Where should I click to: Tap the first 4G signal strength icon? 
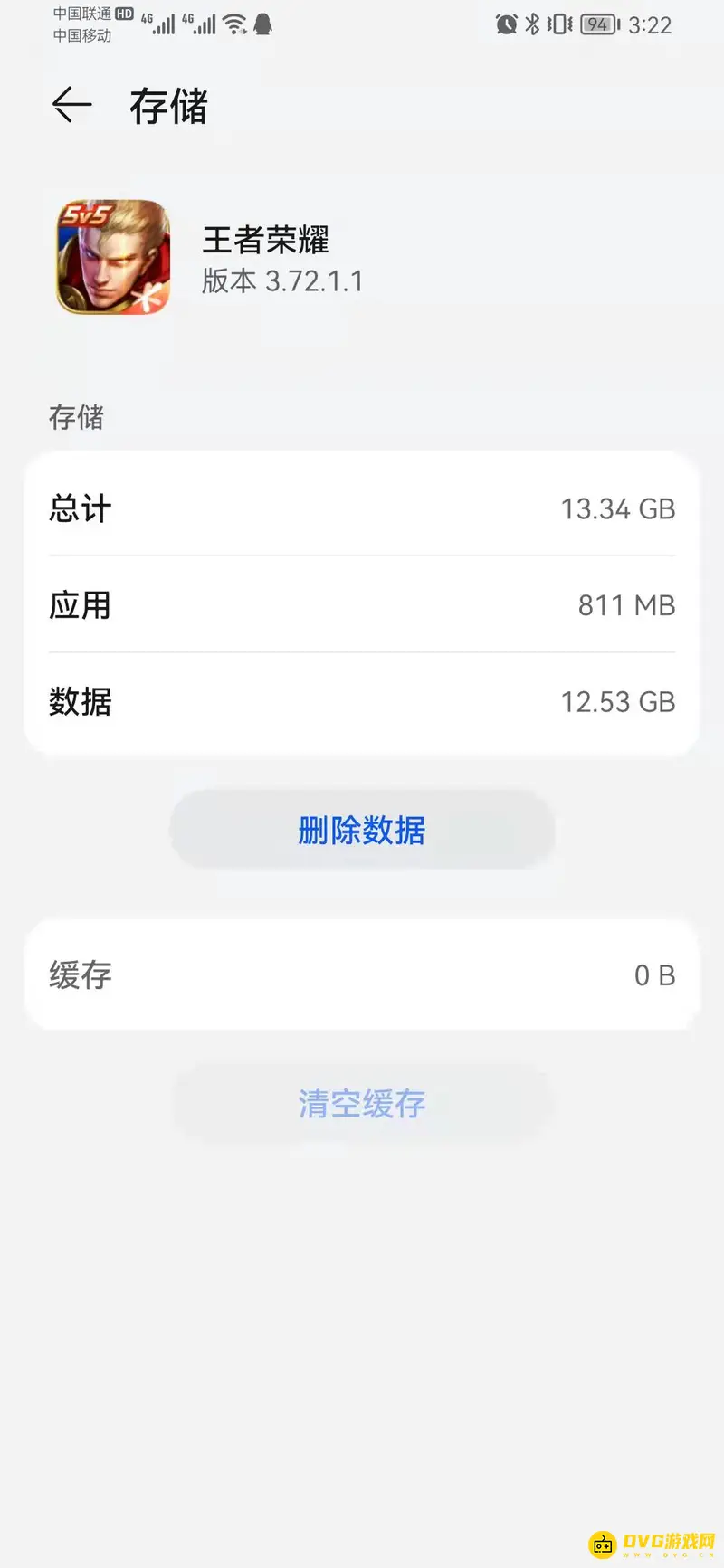click(163, 24)
